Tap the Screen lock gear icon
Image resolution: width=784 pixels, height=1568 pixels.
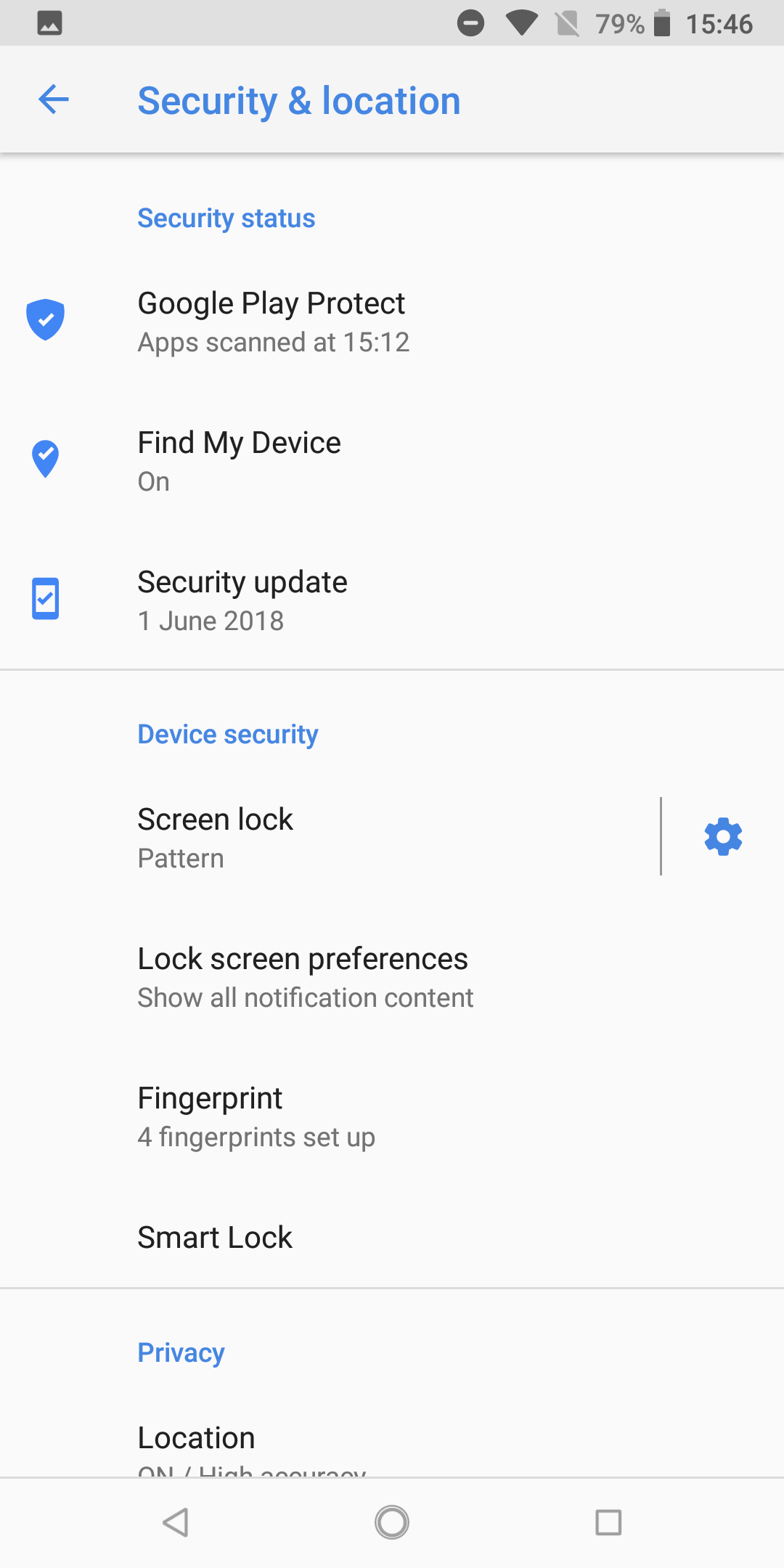(x=723, y=837)
